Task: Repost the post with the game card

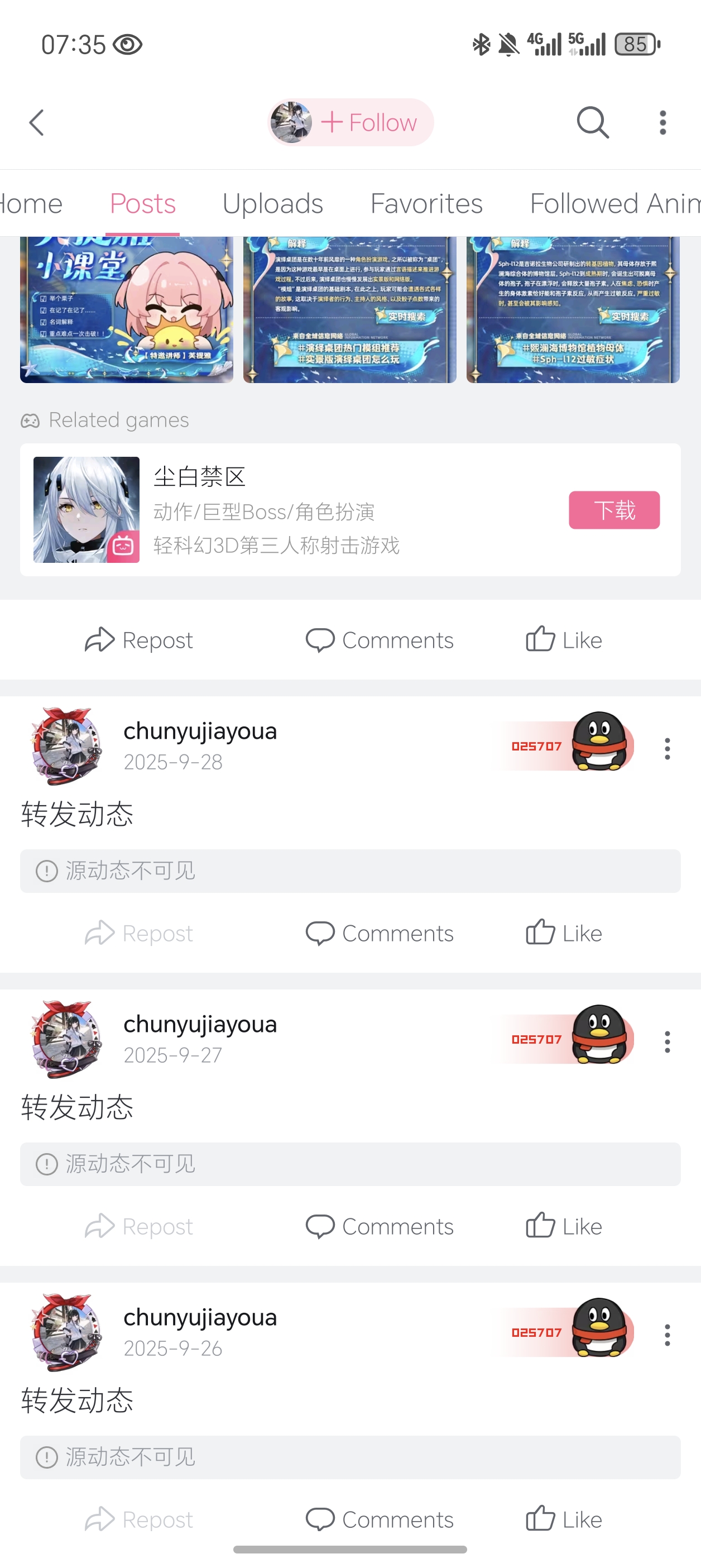Action: click(139, 640)
